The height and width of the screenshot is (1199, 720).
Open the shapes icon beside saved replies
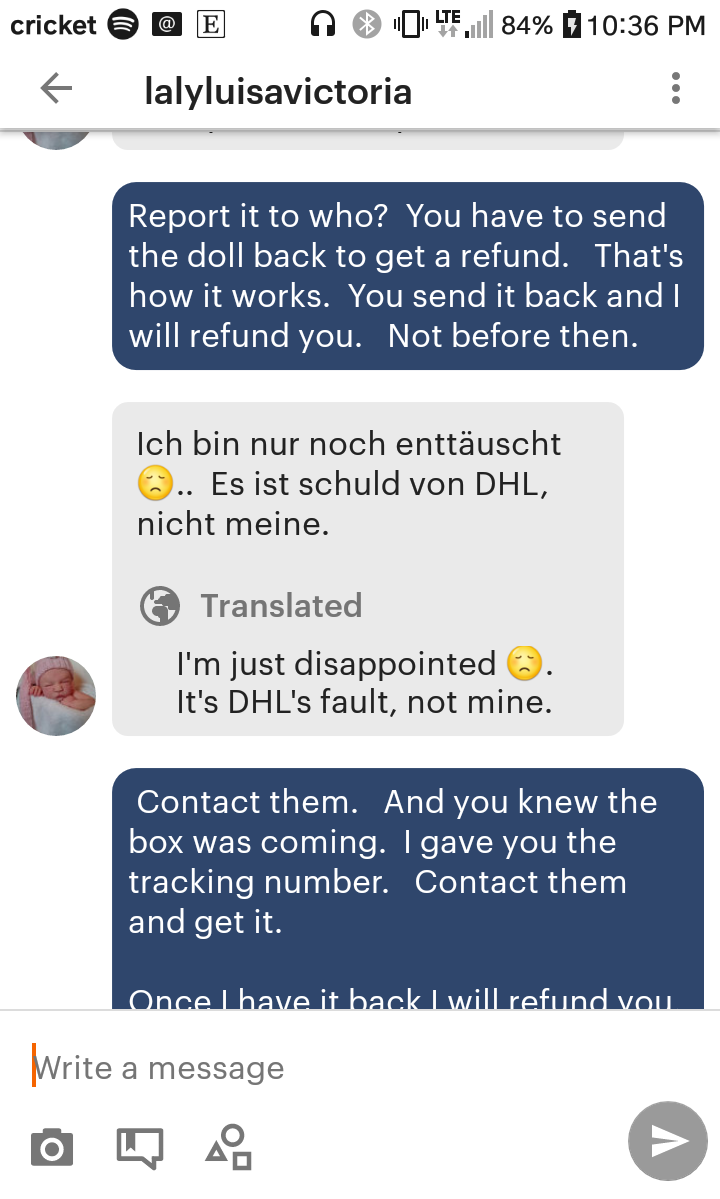tap(229, 1147)
